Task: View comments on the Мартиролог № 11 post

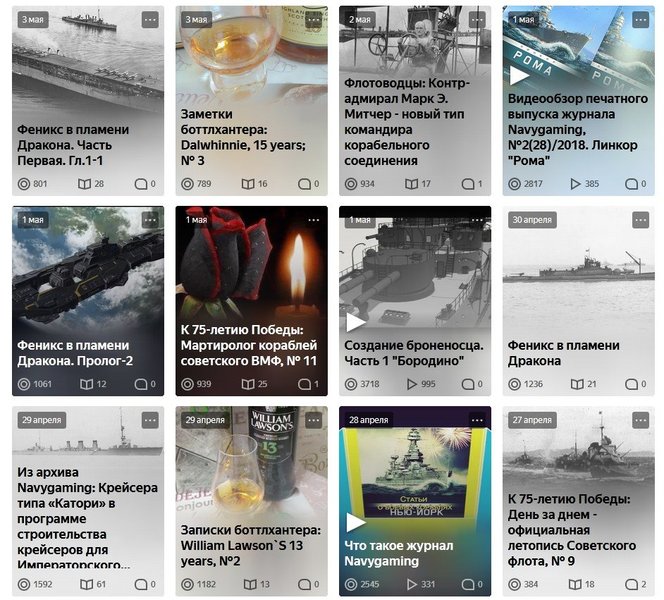Action: click(308, 384)
